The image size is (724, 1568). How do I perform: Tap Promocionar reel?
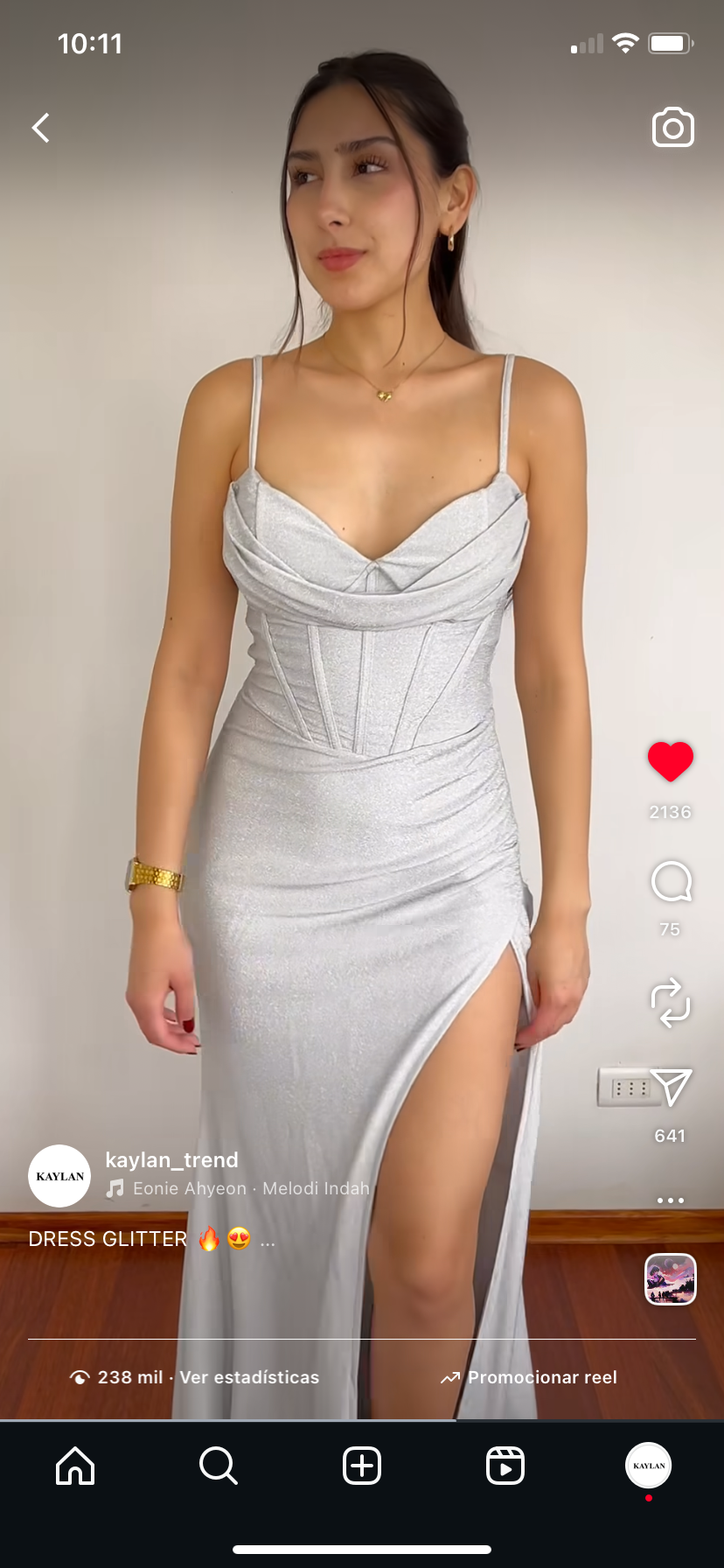click(x=542, y=1377)
